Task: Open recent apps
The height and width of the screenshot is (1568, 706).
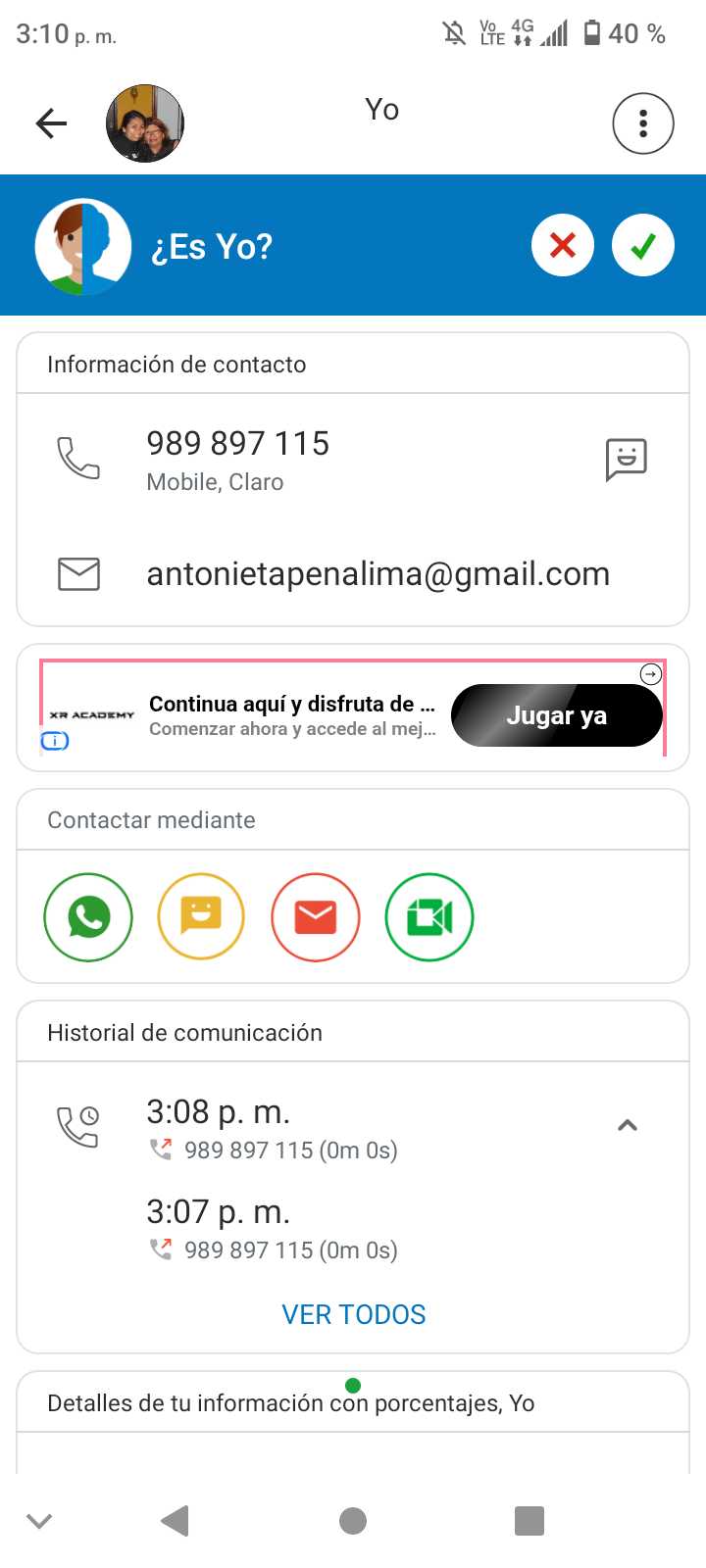Action: 529,1521
